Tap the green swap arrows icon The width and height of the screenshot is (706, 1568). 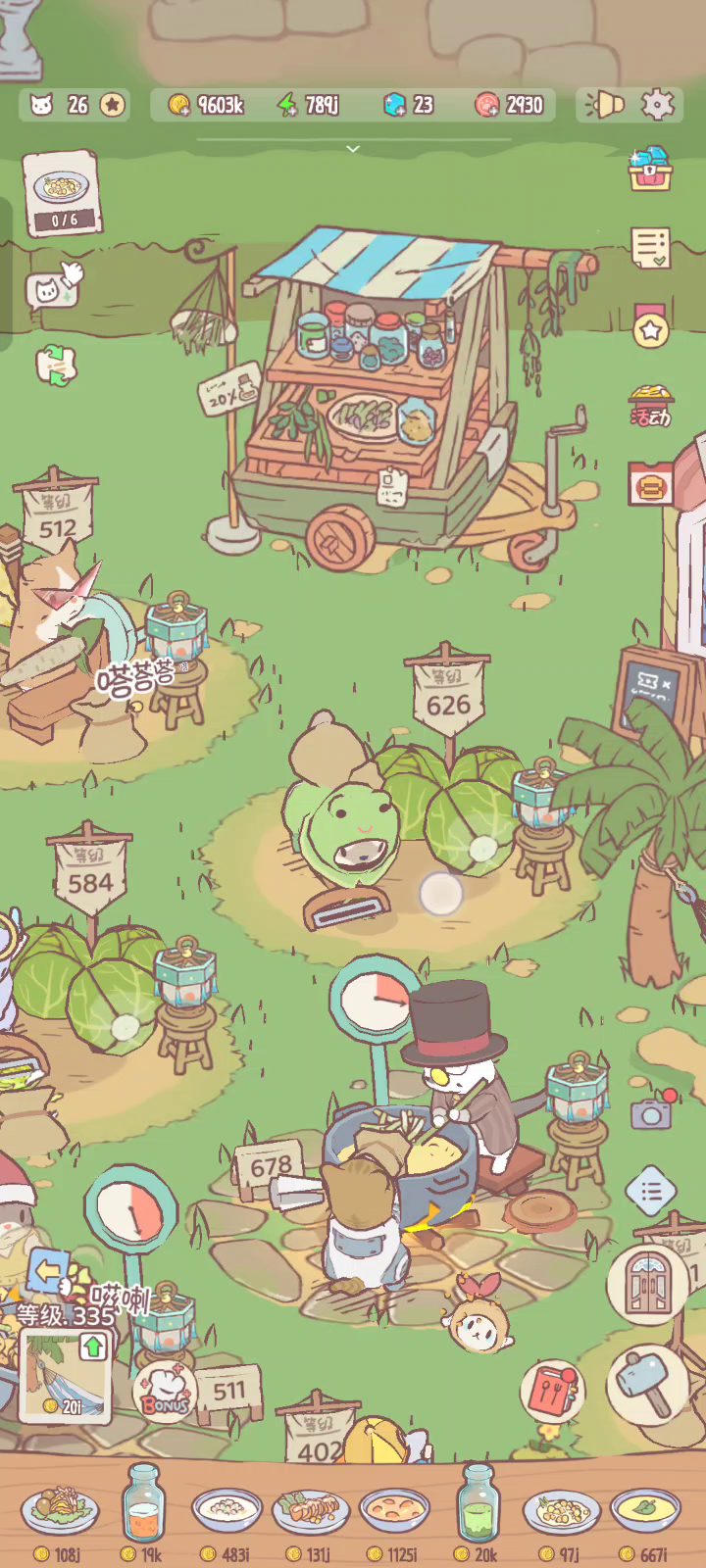[x=56, y=366]
